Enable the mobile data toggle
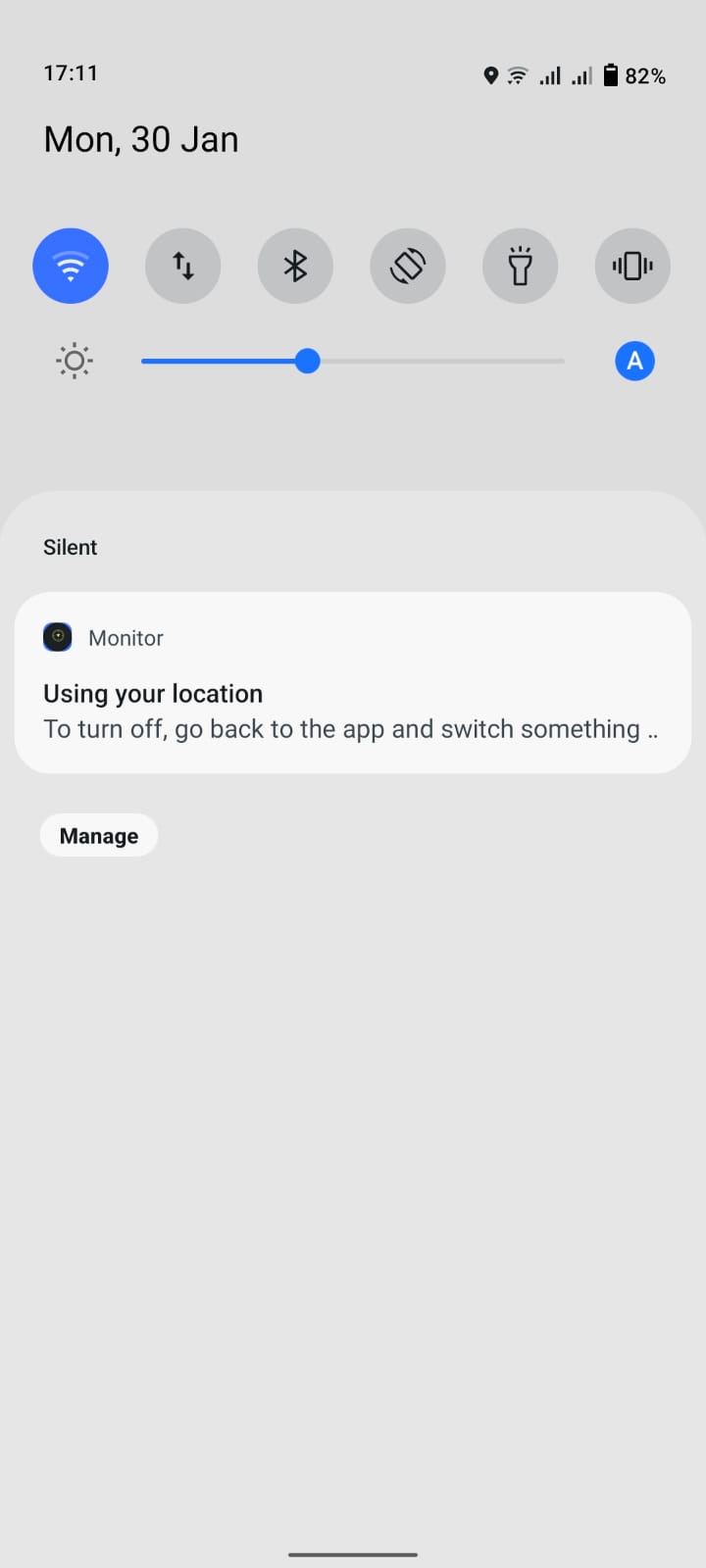 [182, 266]
